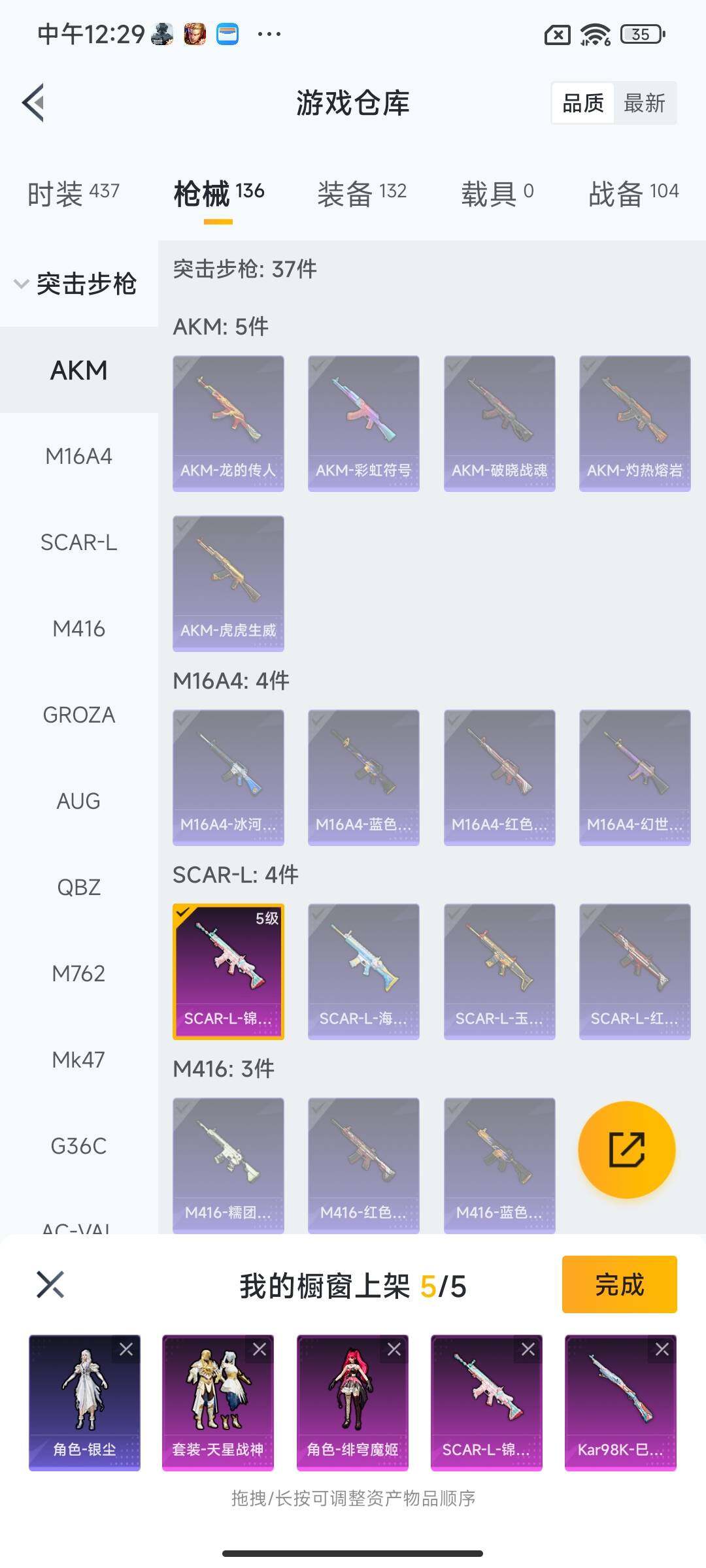This screenshot has height=1568, width=706.
Task: Remove 角色-银尘 from the showcase
Action: tap(126, 1350)
